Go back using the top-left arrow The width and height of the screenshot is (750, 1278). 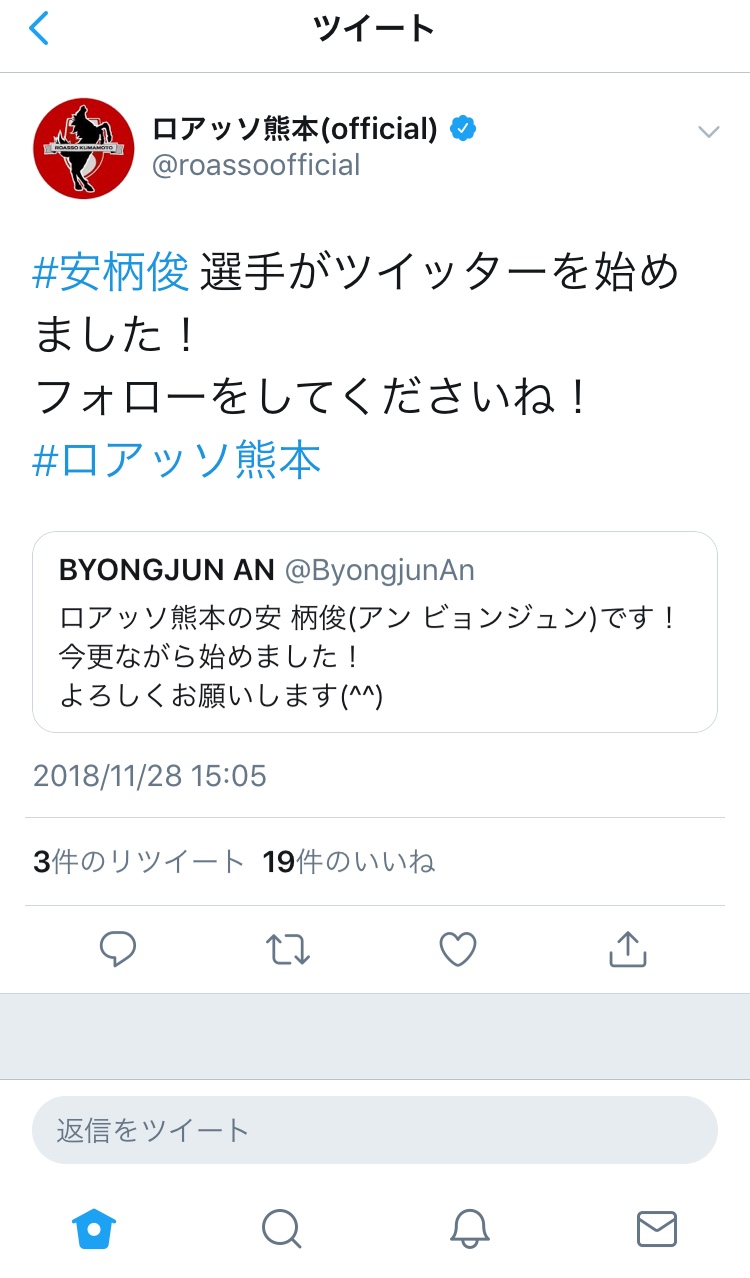[39, 29]
